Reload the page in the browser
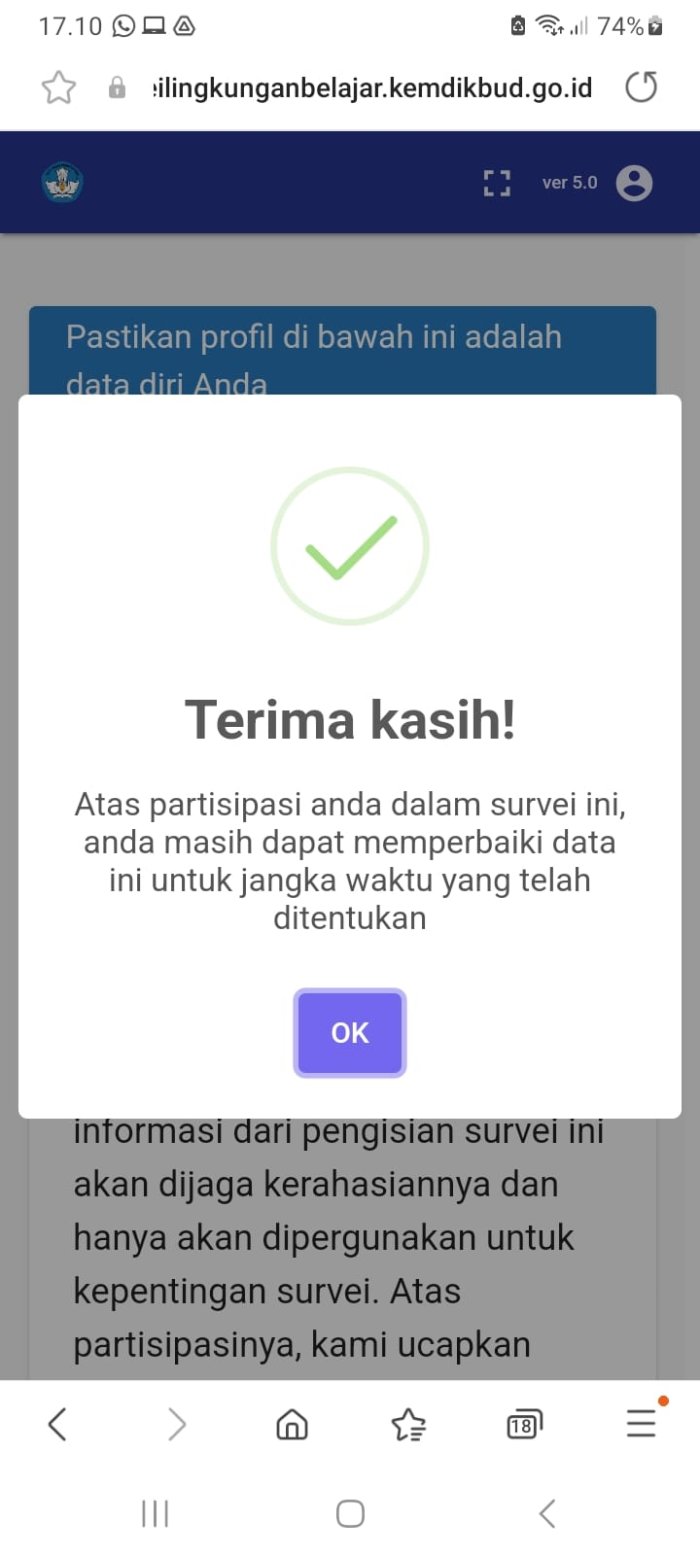The image size is (700, 1555). click(x=641, y=88)
